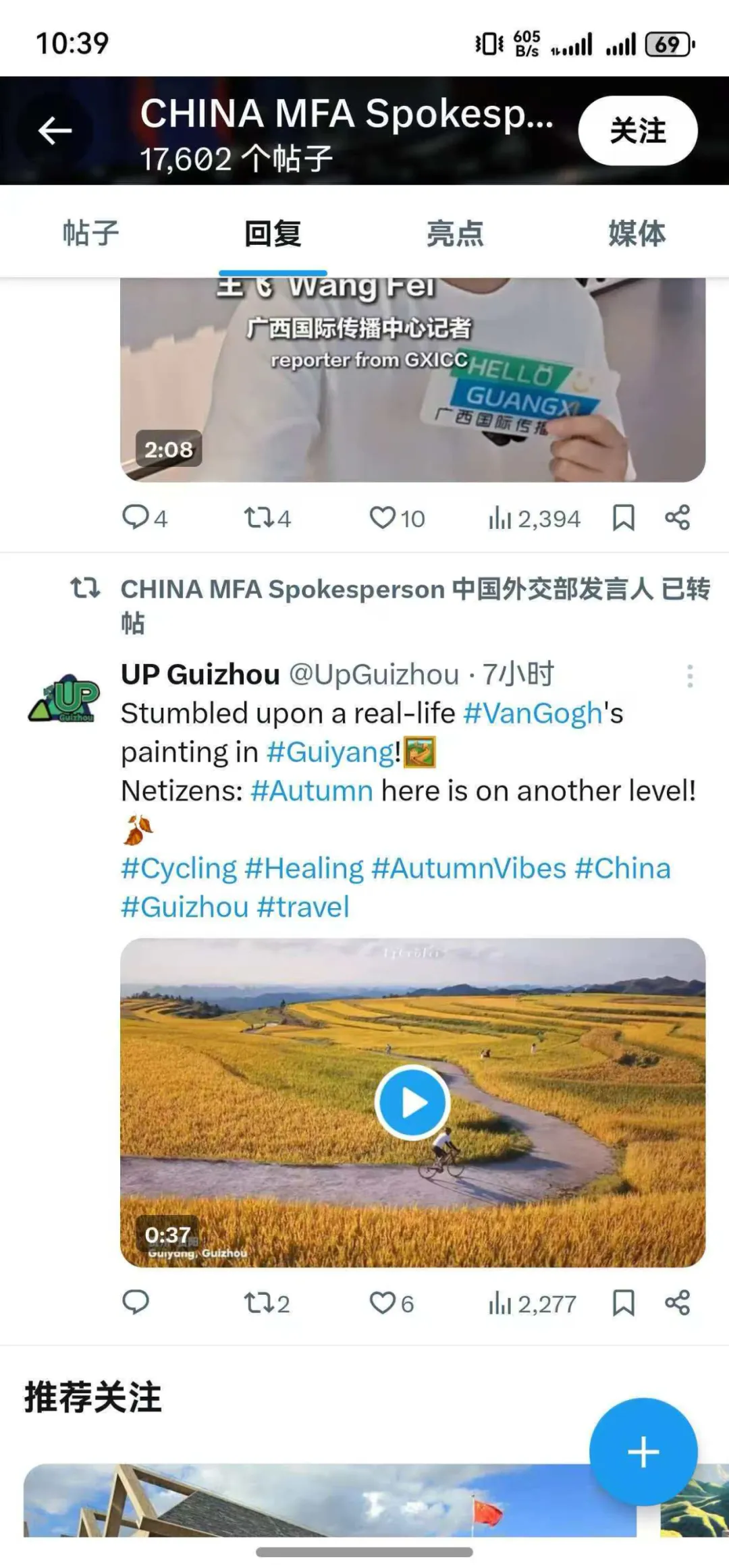Bookmark UP Guizhou's post
Screen dimensions: 729x1568
(623, 1302)
